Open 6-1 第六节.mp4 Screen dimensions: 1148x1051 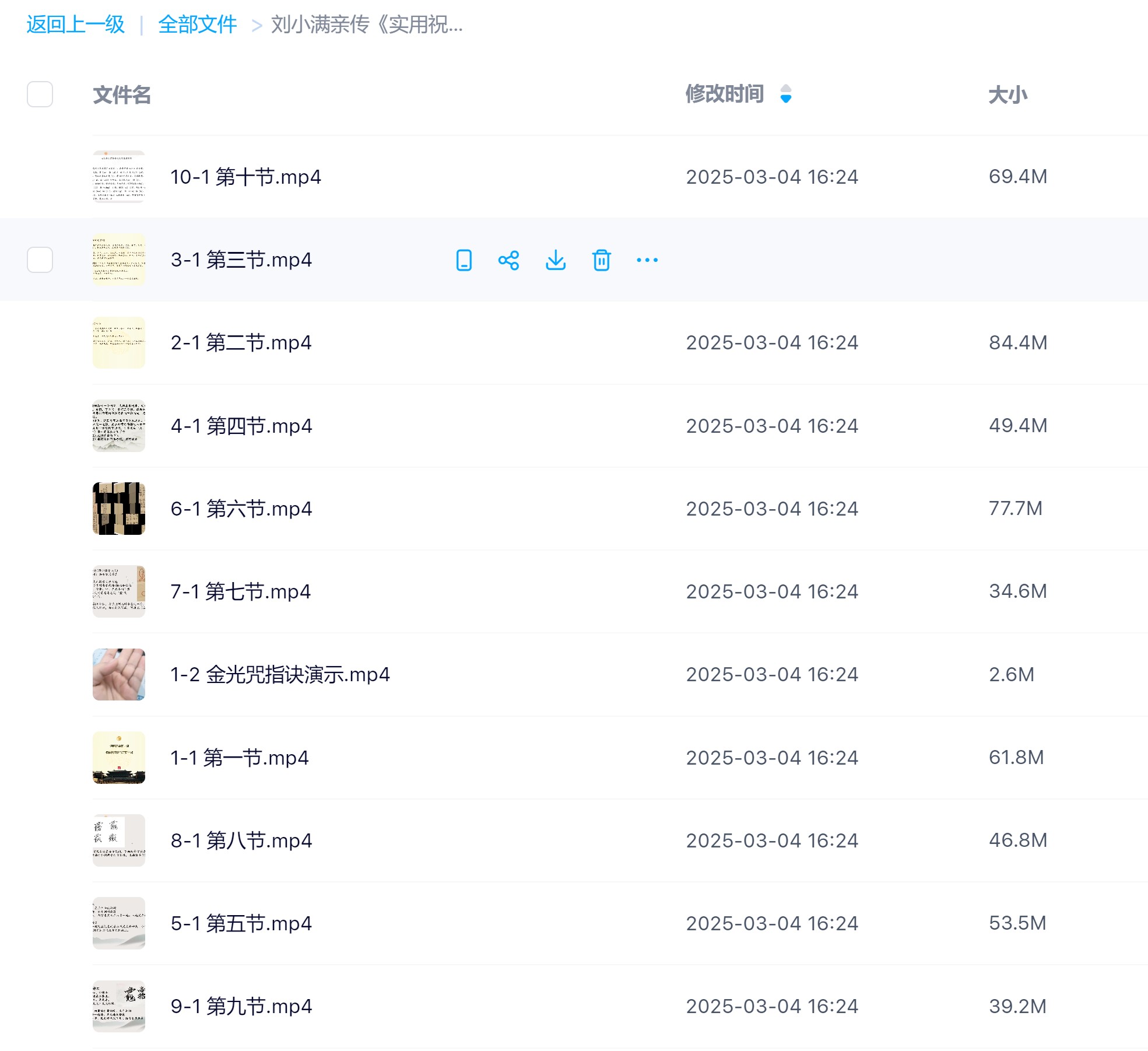(241, 509)
